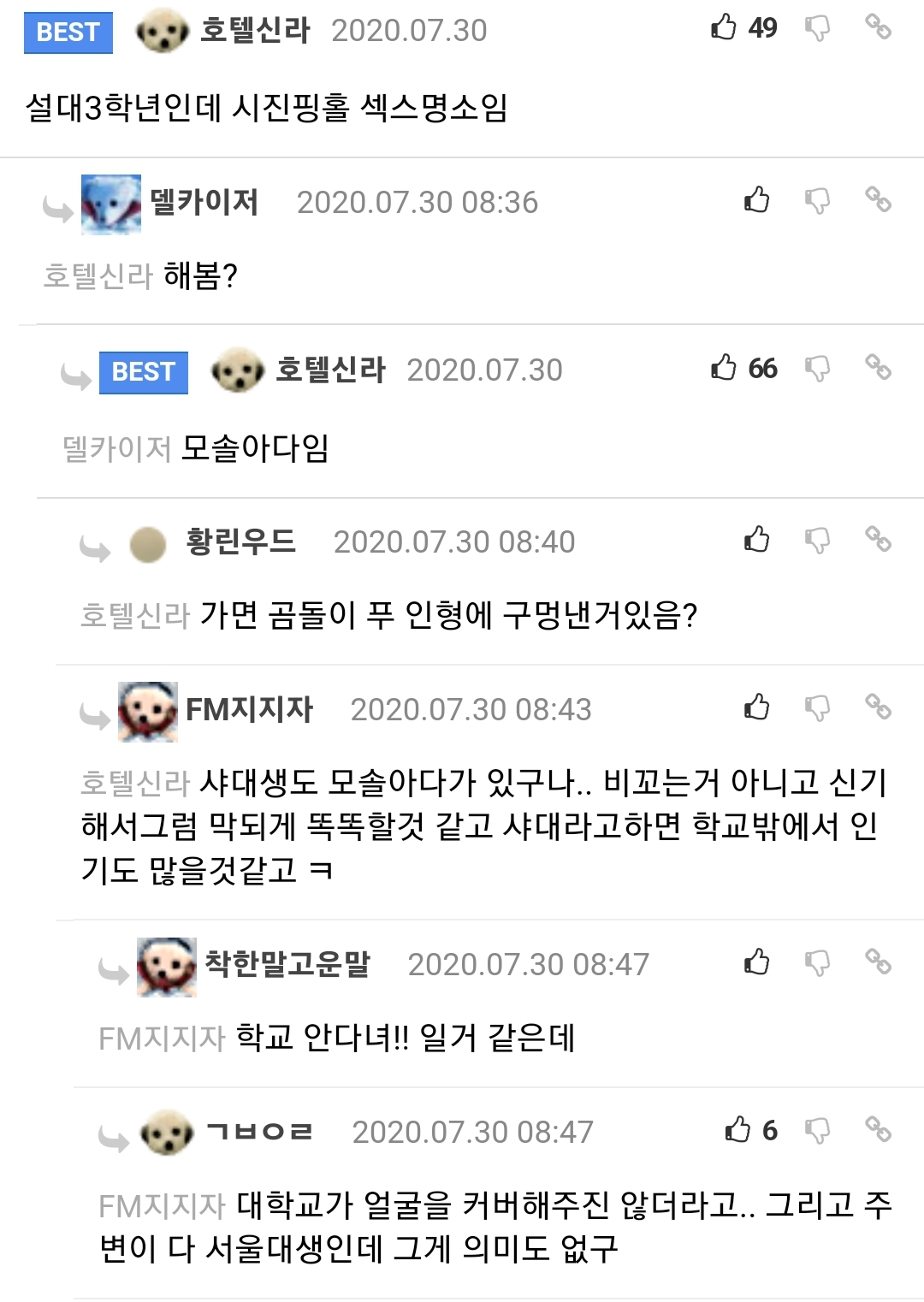Downvote ㄱㅂㅇㄹ's comment
The height and width of the screenshot is (1302, 924).
(817, 1130)
